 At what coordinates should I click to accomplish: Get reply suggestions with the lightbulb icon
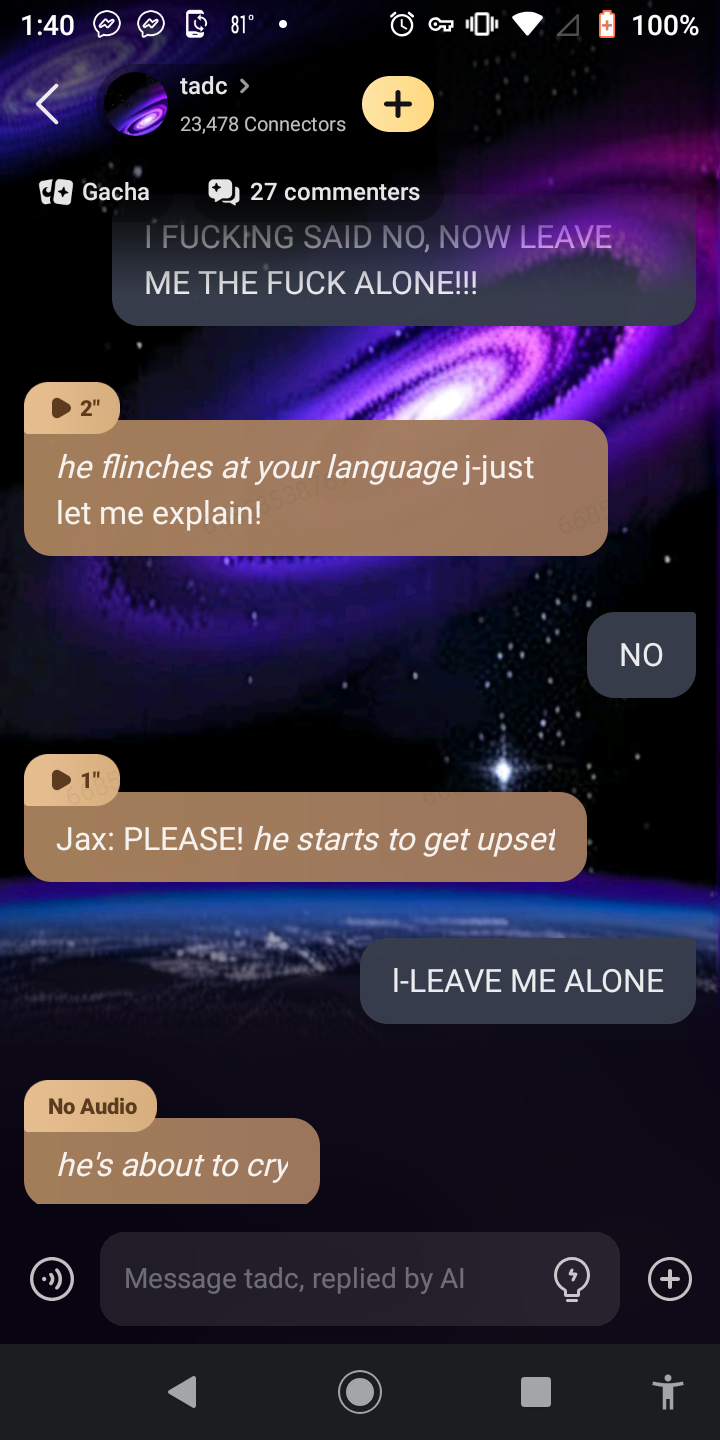[x=572, y=1279]
